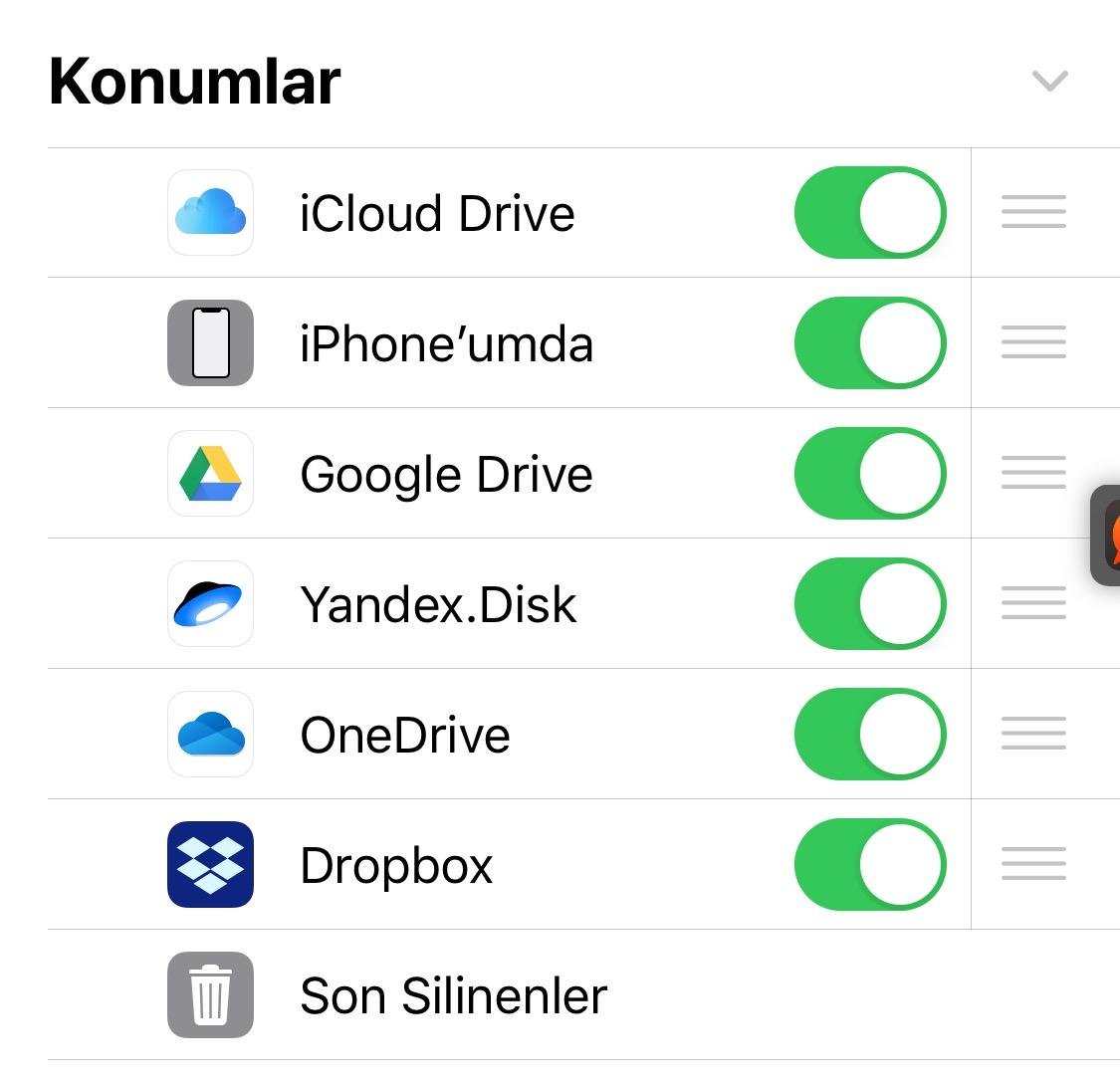
Task: Switch off Yandex.Disk location
Action: [869, 604]
